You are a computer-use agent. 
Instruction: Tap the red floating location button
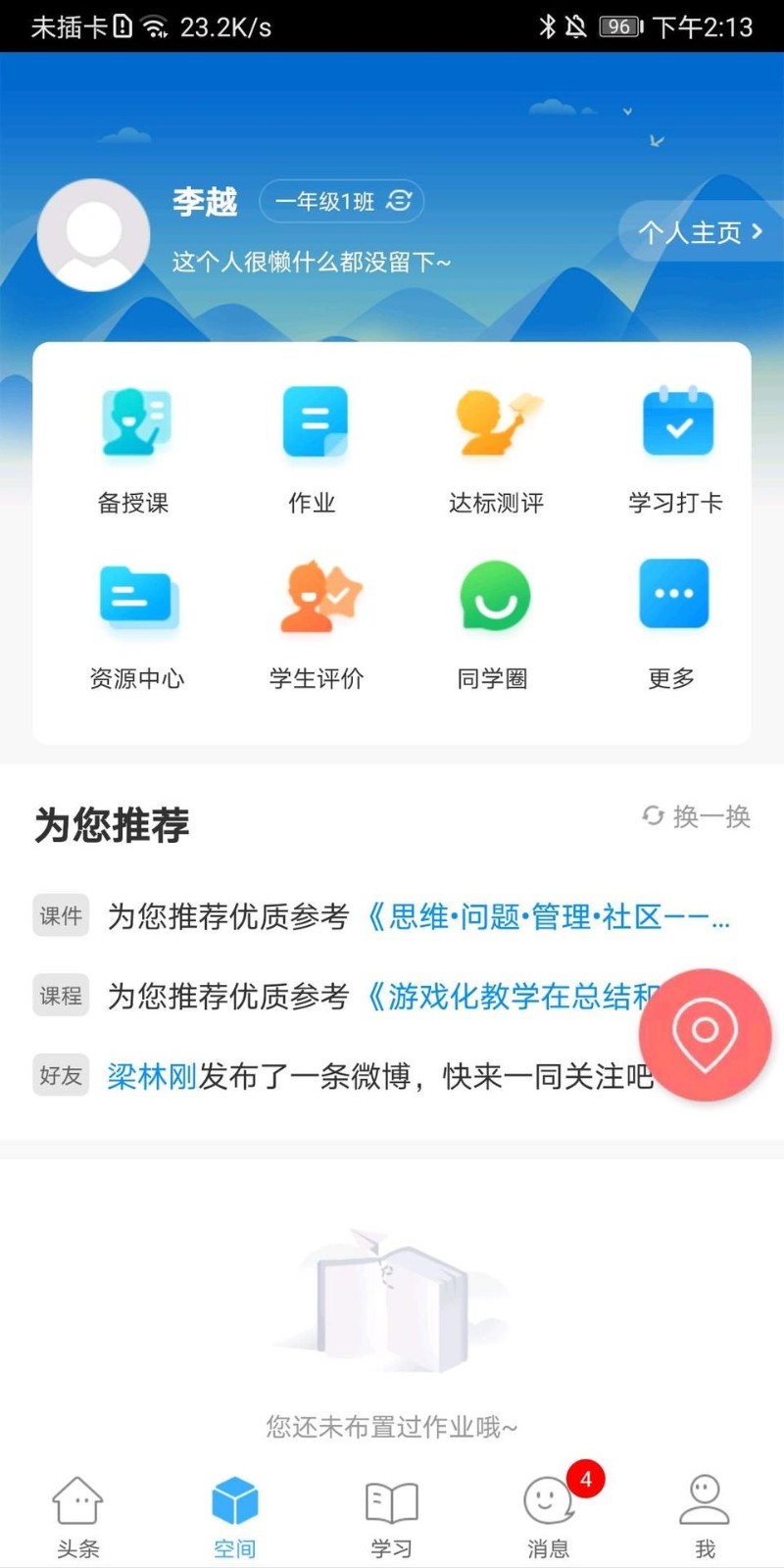click(x=704, y=1036)
